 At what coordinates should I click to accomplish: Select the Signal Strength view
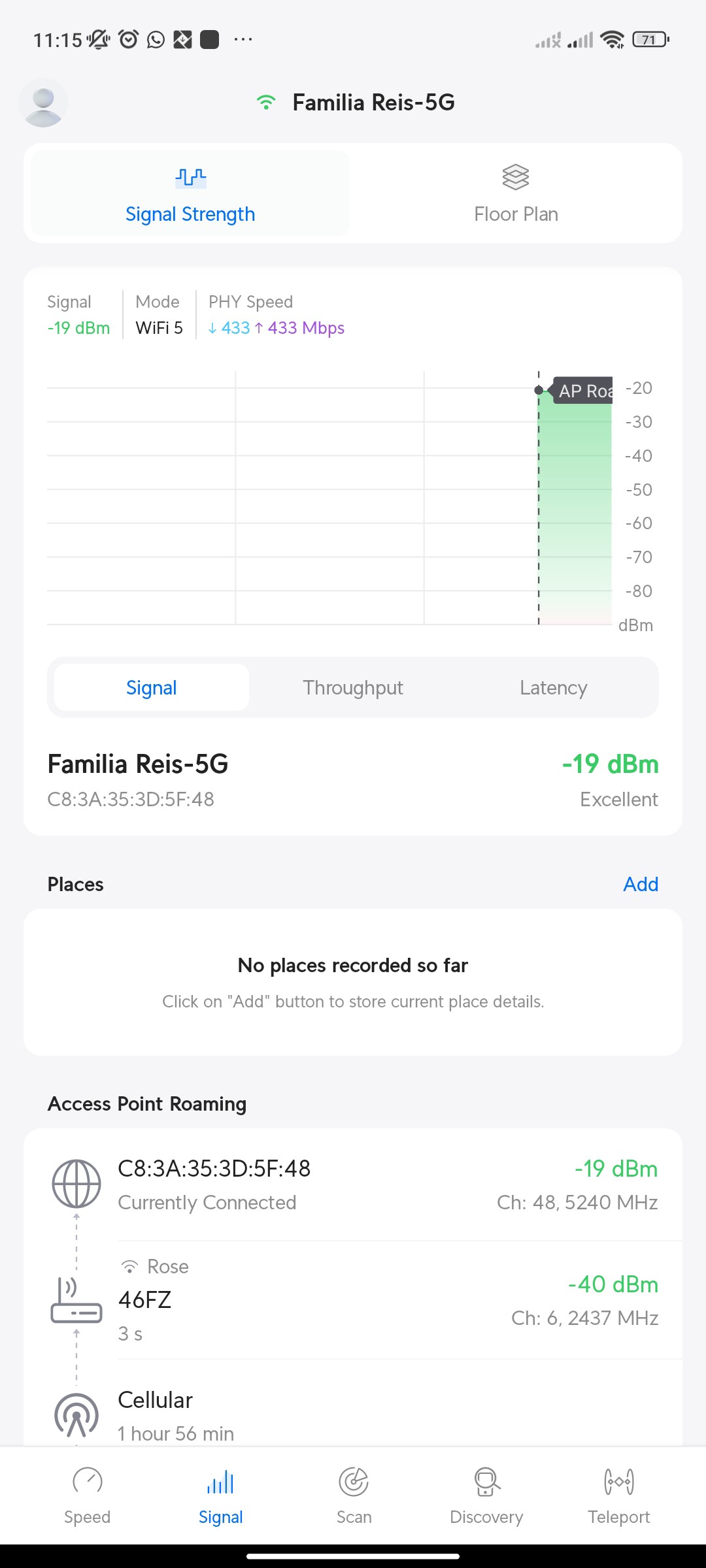190,193
